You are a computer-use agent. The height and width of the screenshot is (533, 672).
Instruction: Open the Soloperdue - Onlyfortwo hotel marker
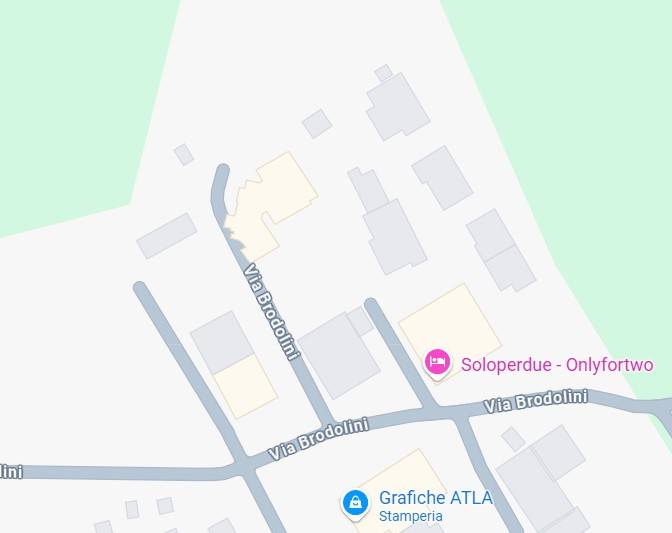coord(437,362)
